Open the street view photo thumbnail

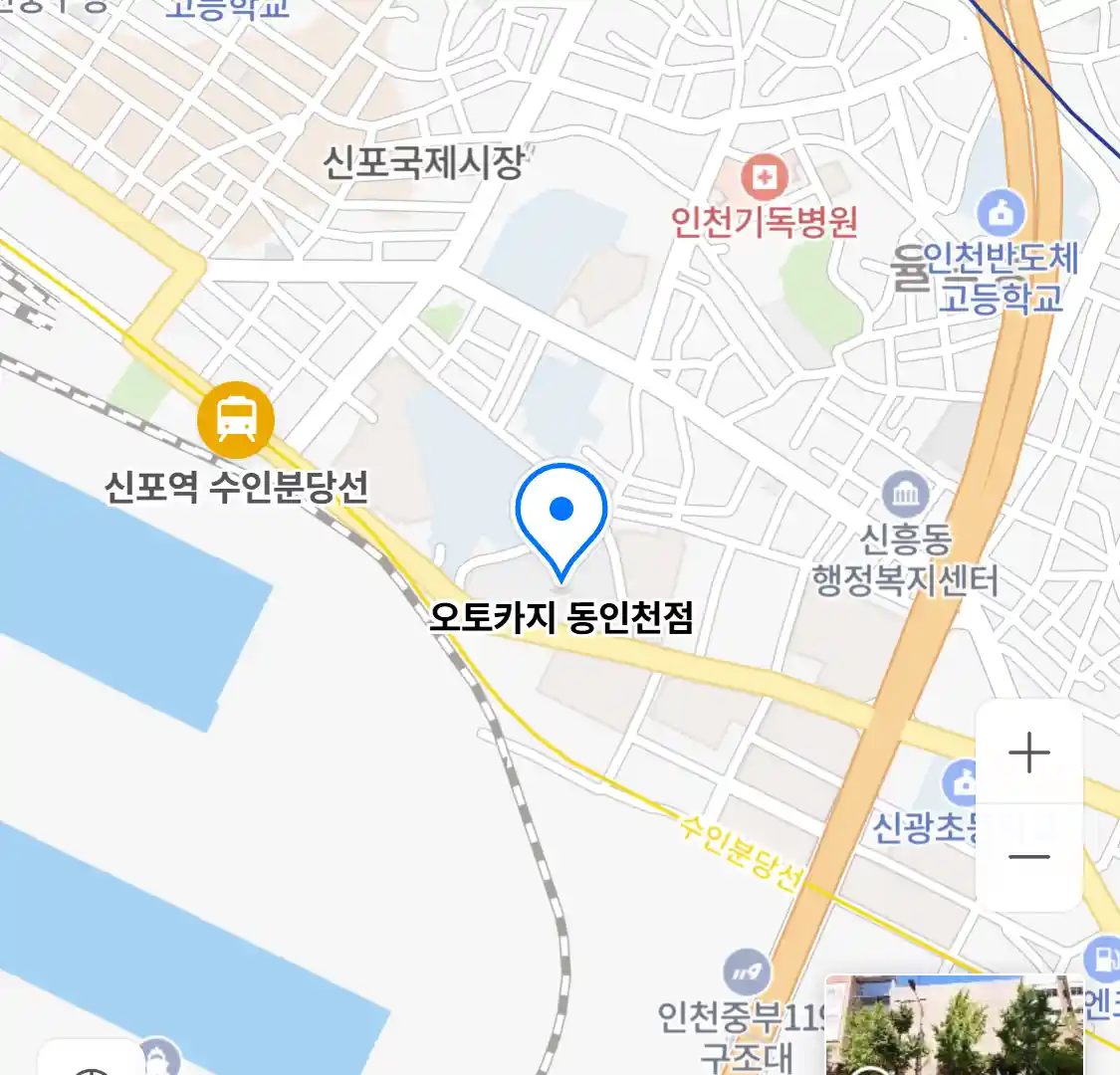pos(954,1025)
